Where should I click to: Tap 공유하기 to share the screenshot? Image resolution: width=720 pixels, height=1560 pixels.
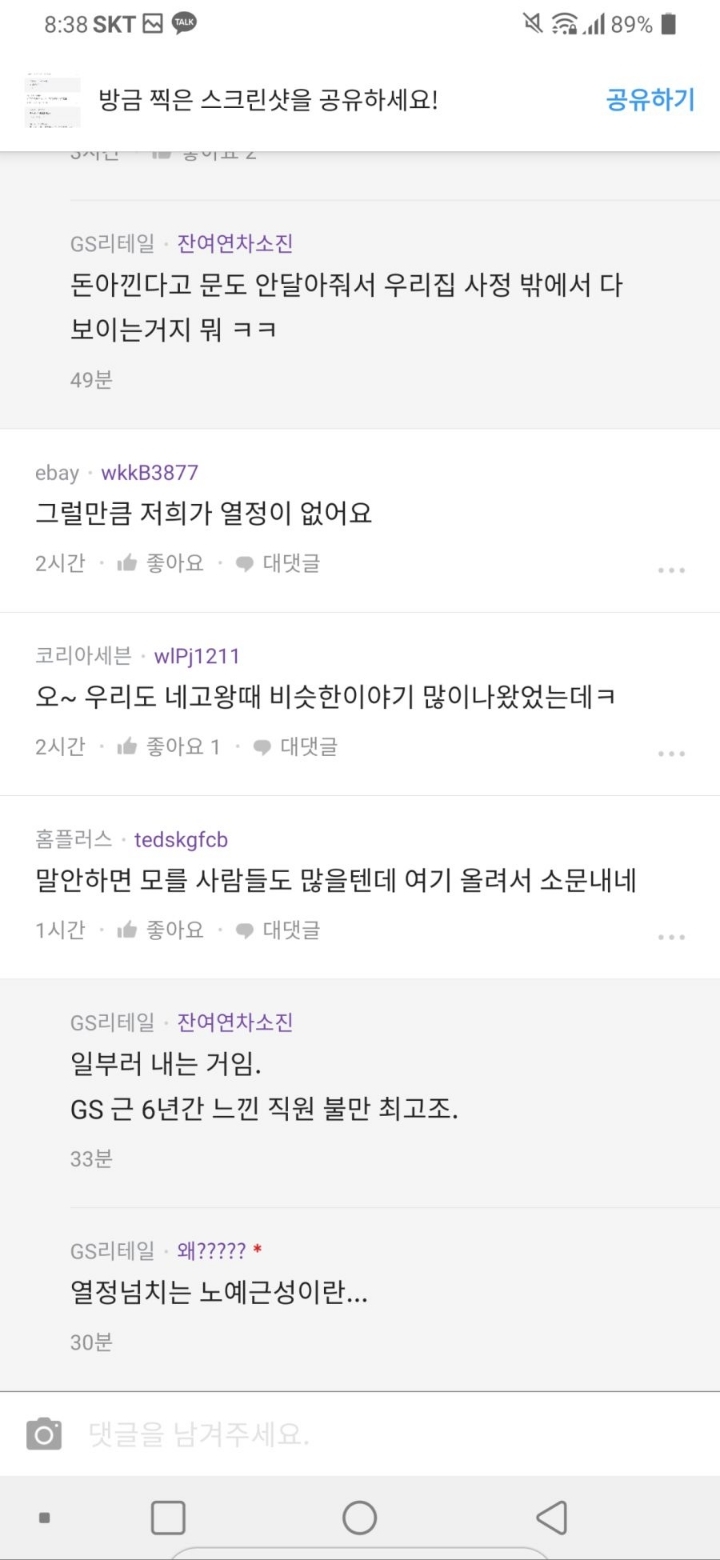coord(650,100)
